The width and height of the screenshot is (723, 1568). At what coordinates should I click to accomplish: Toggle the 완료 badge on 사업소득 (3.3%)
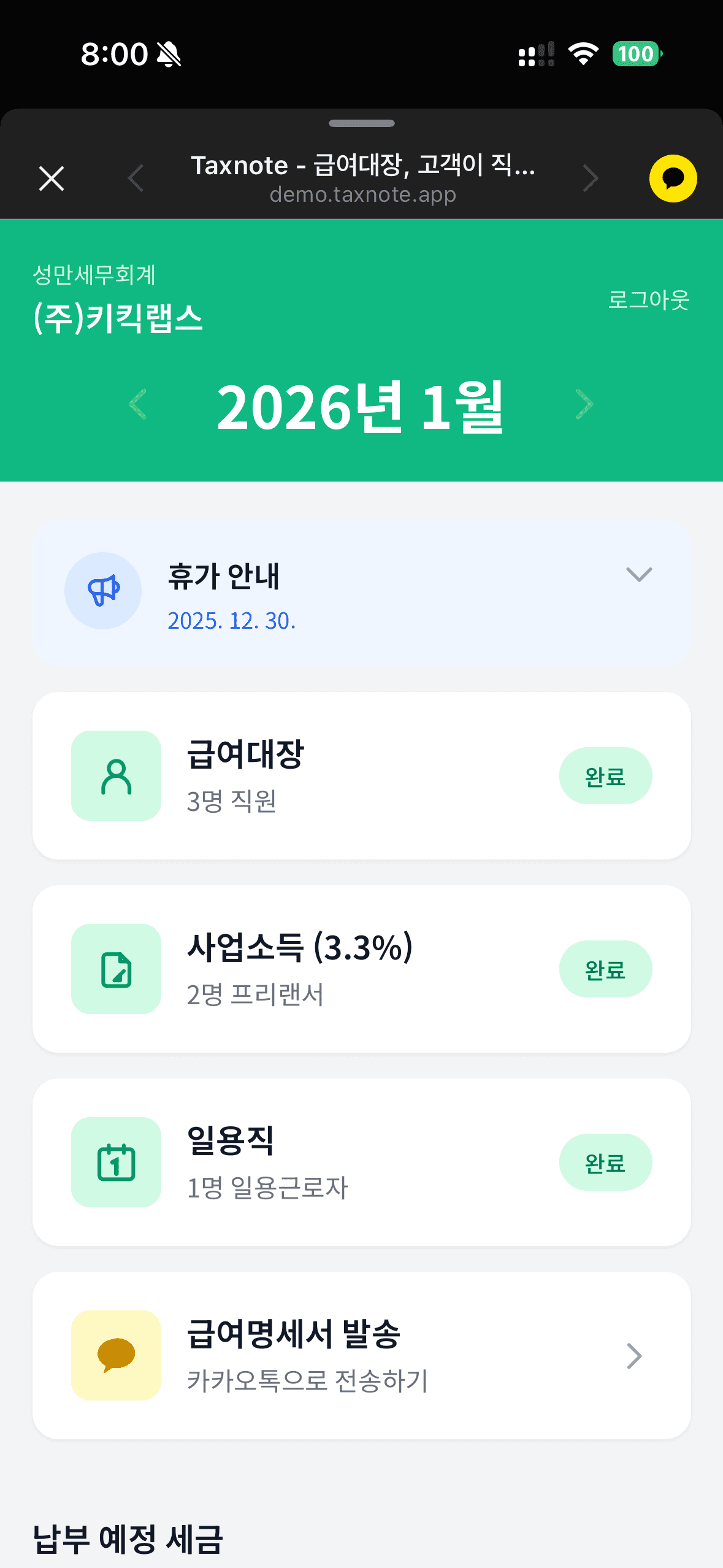[606, 969]
